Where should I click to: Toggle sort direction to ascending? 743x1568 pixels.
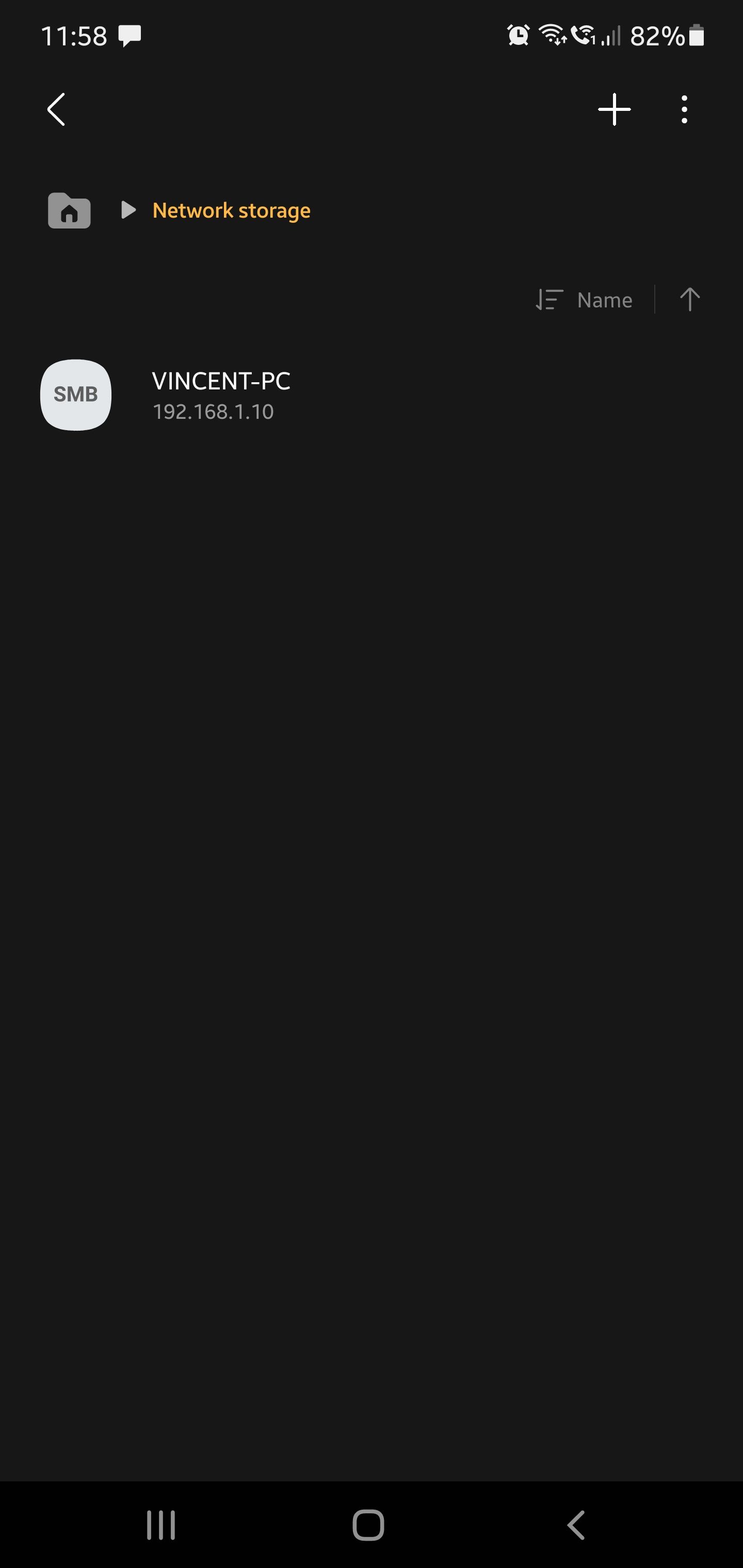pyautogui.click(x=690, y=300)
